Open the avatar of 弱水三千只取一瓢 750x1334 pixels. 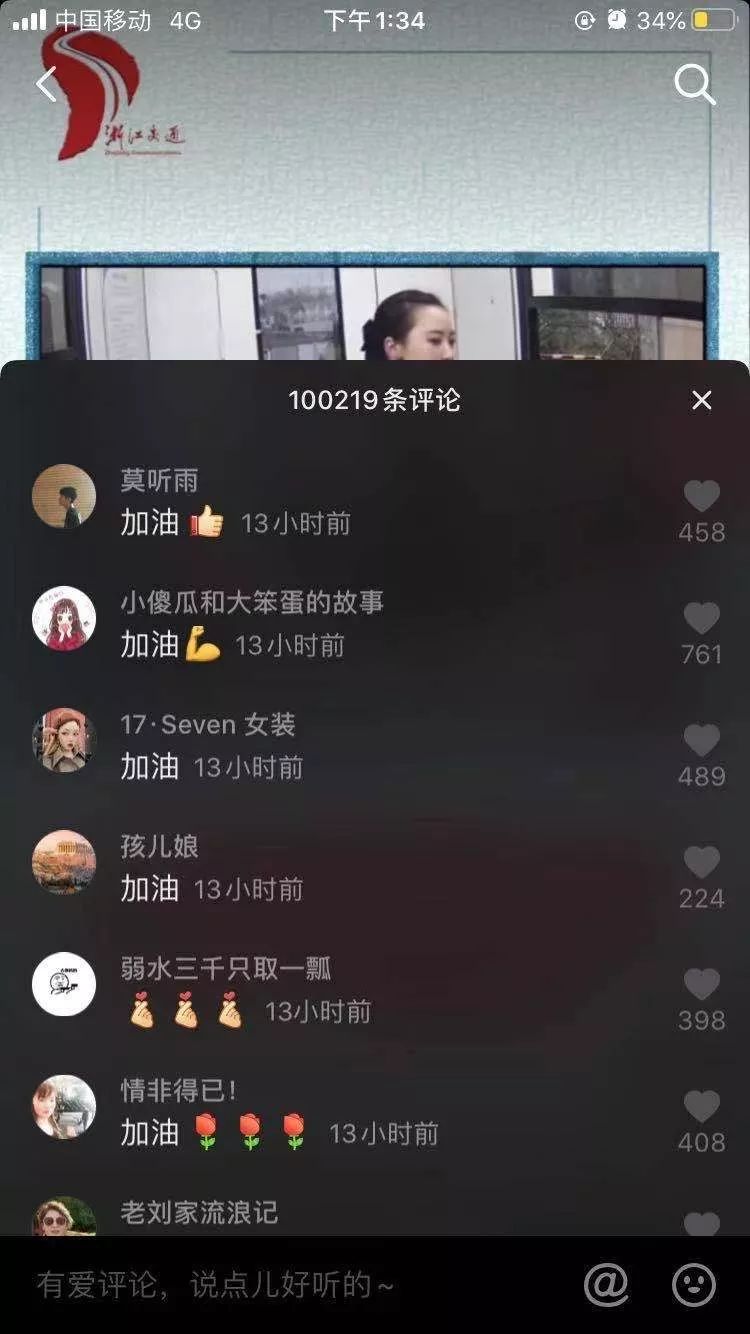click(x=64, y=984)
